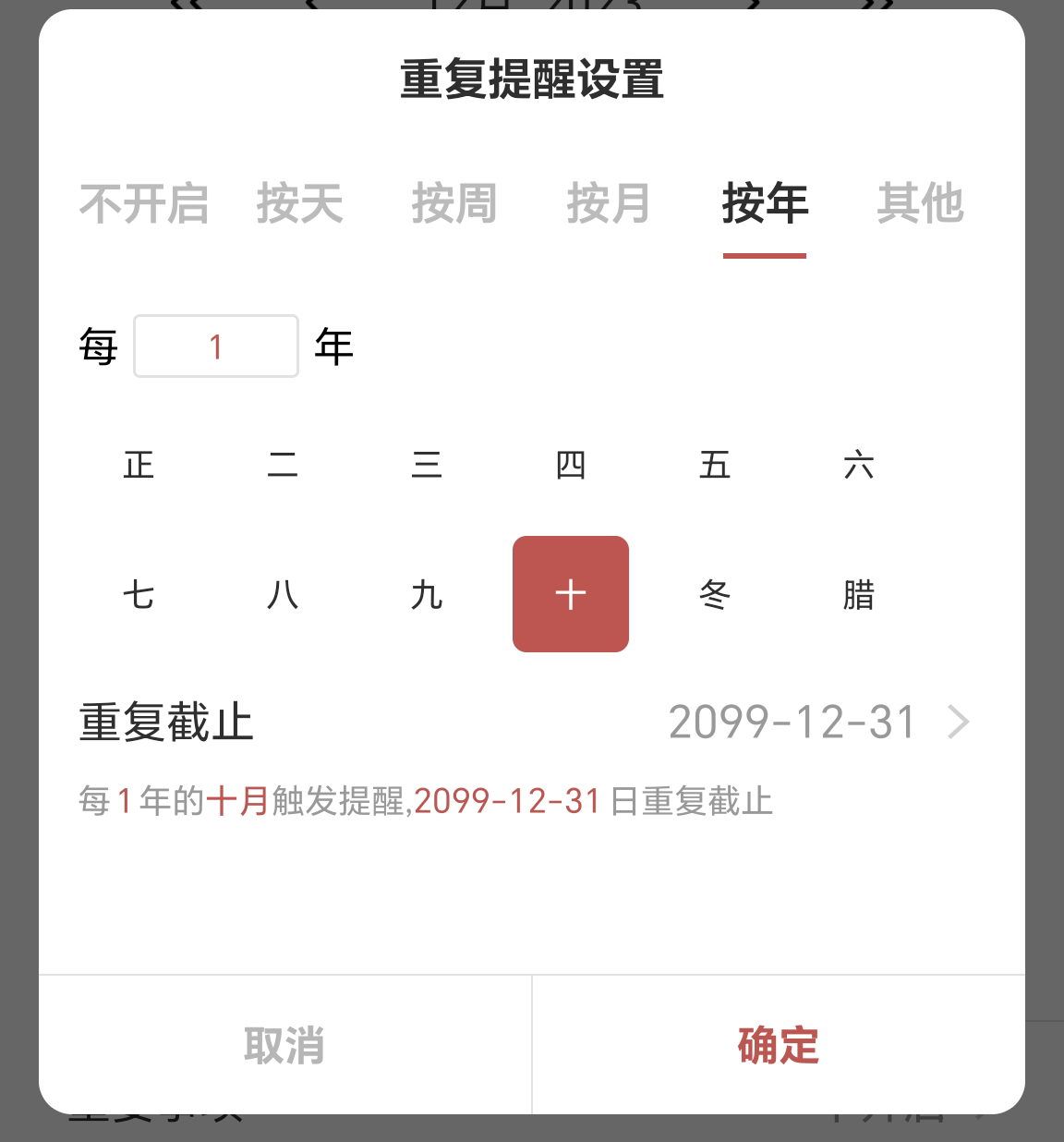This screenshot has width=1064, height=1142.
Task: Select the month 正
Action: pos(139,465)
